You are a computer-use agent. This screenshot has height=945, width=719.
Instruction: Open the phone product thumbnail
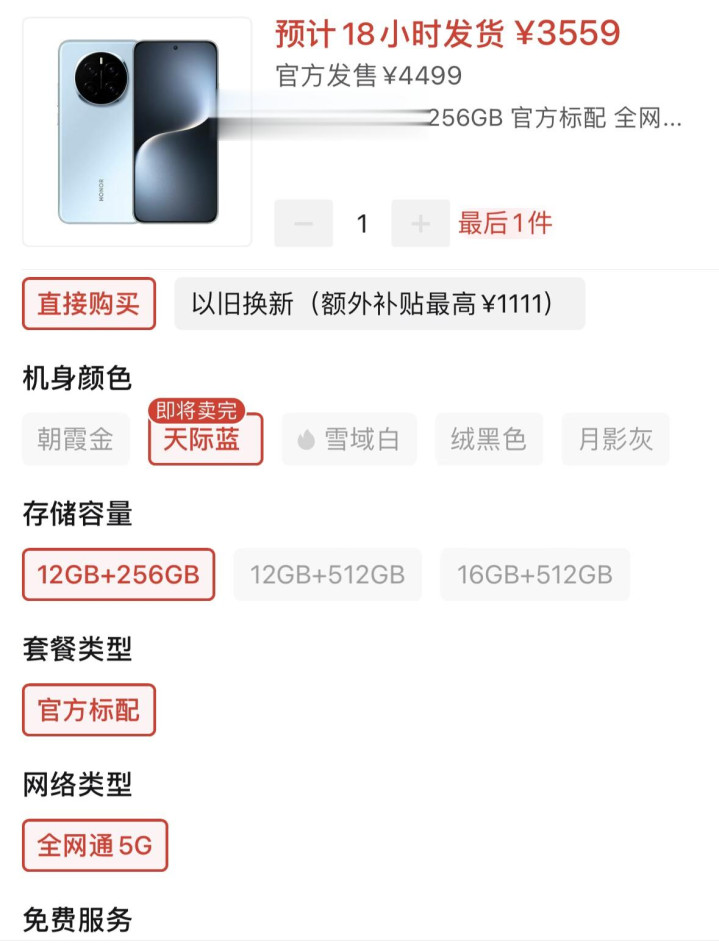click(x=137, y=131)
